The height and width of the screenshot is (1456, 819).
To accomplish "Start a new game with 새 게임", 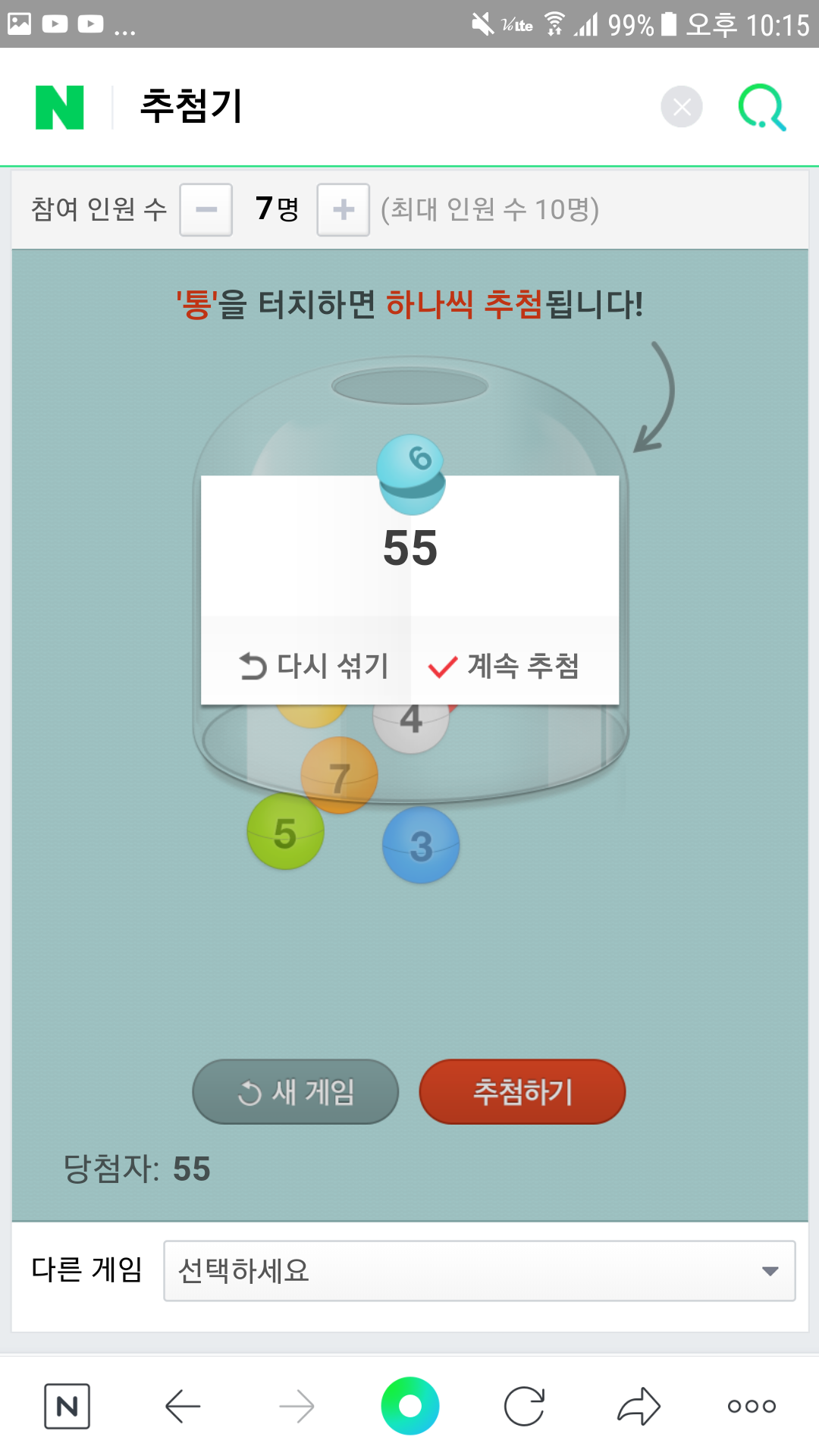I will click(296, 1092).
